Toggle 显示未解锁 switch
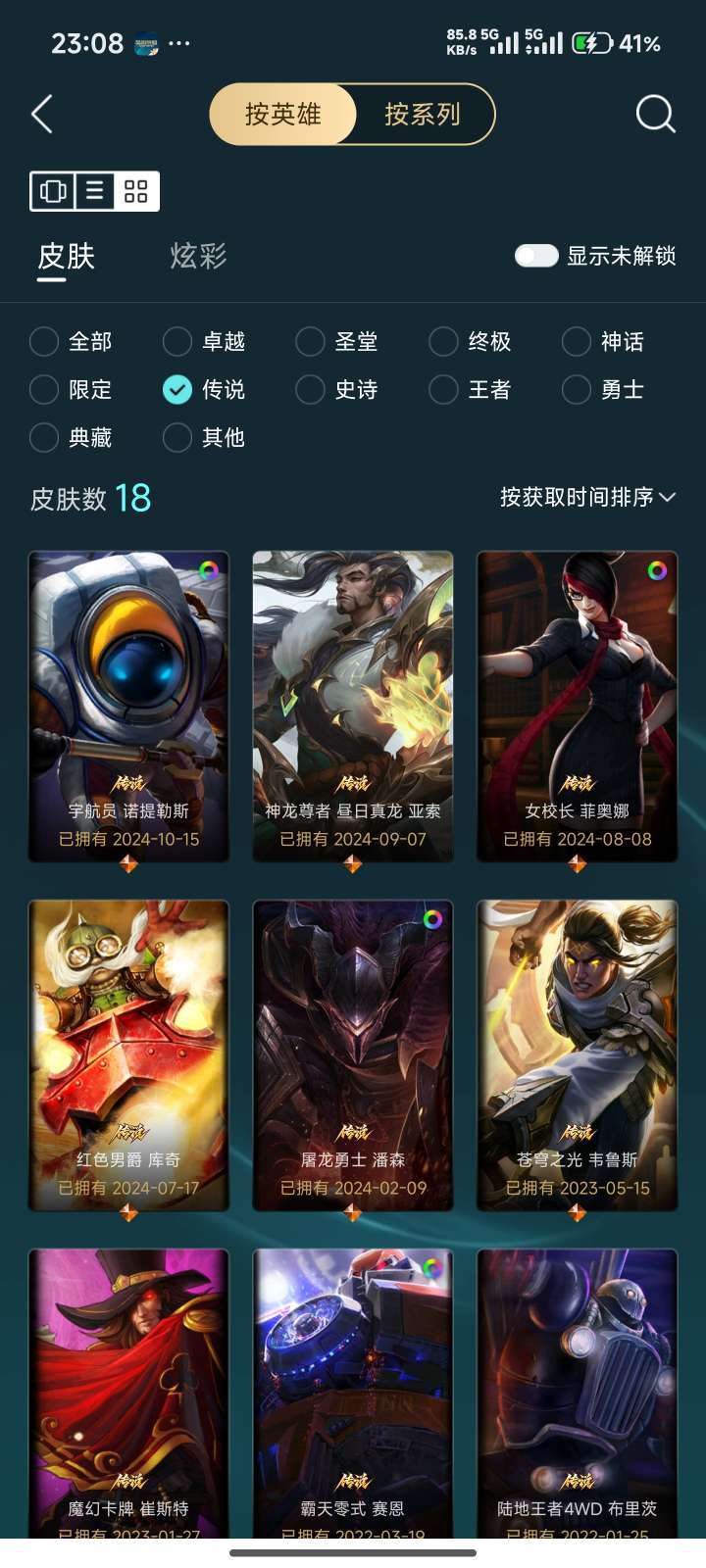Viewport: 706px width, 1568px height. (536, 256)
